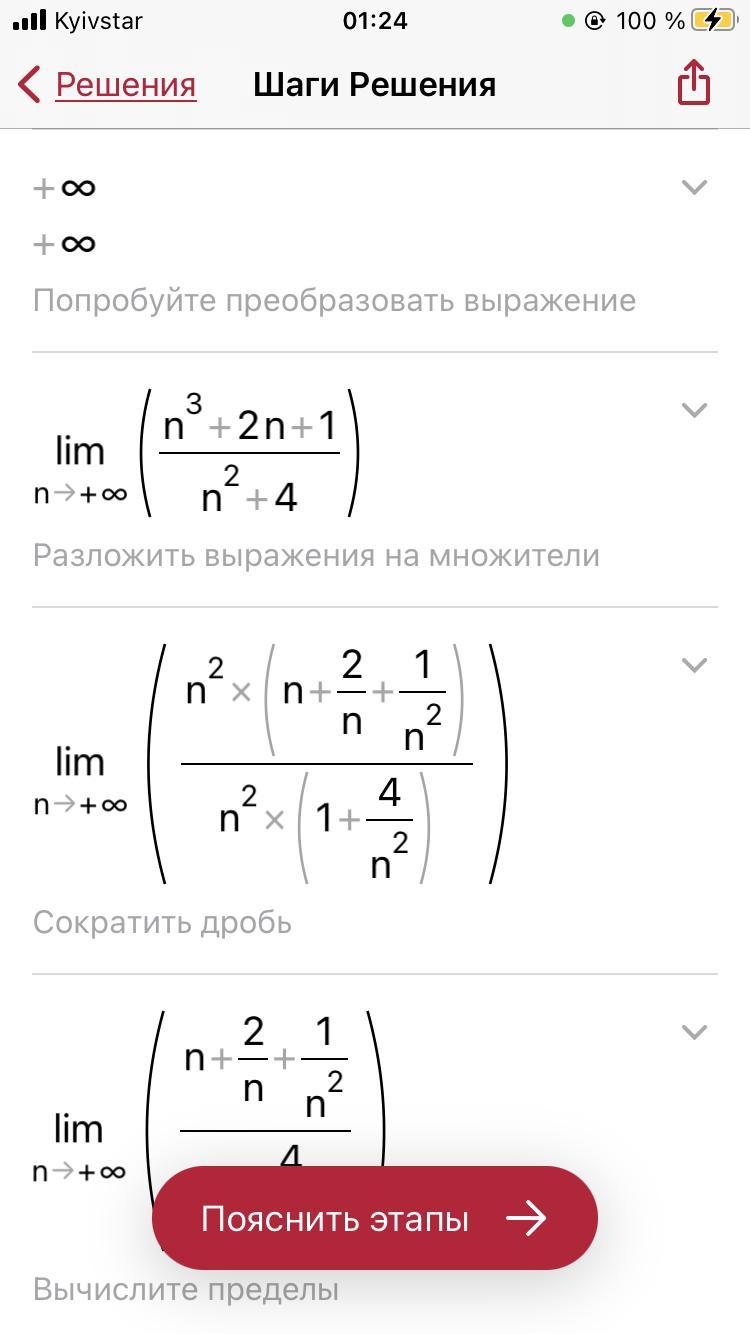This screenshot has height=1334, width=750.
Task: Expand the step 'Попробуйте преобразовать выражение'
Action: coord(694,187)
